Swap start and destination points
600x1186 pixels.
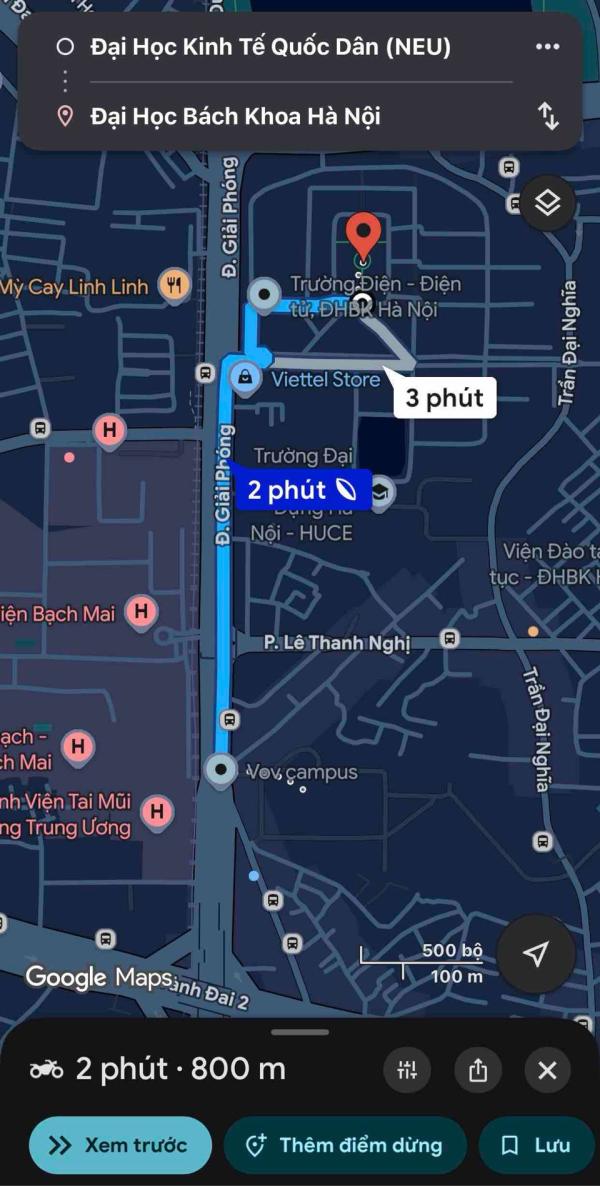coord(548,116)
